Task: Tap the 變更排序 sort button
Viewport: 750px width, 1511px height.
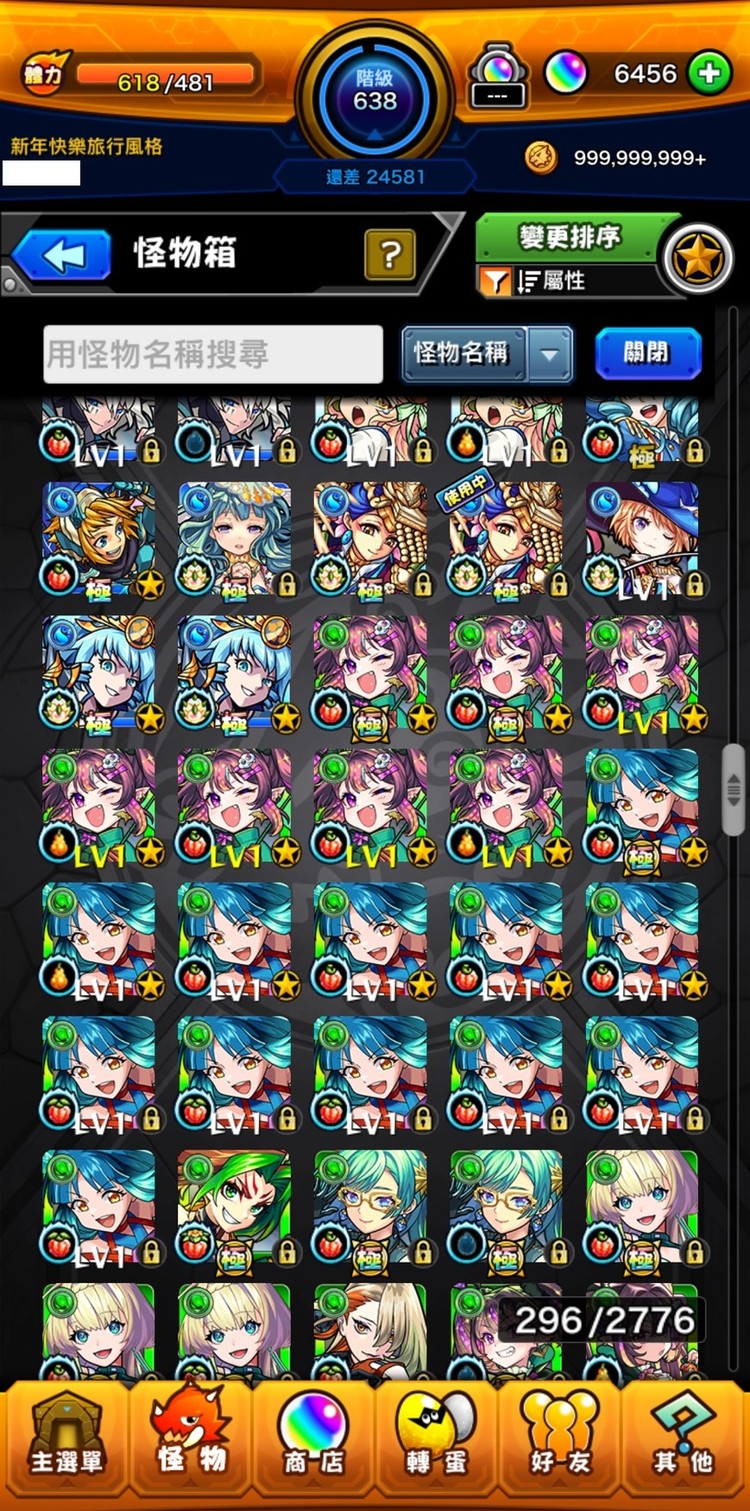Action: click(569, 237)
